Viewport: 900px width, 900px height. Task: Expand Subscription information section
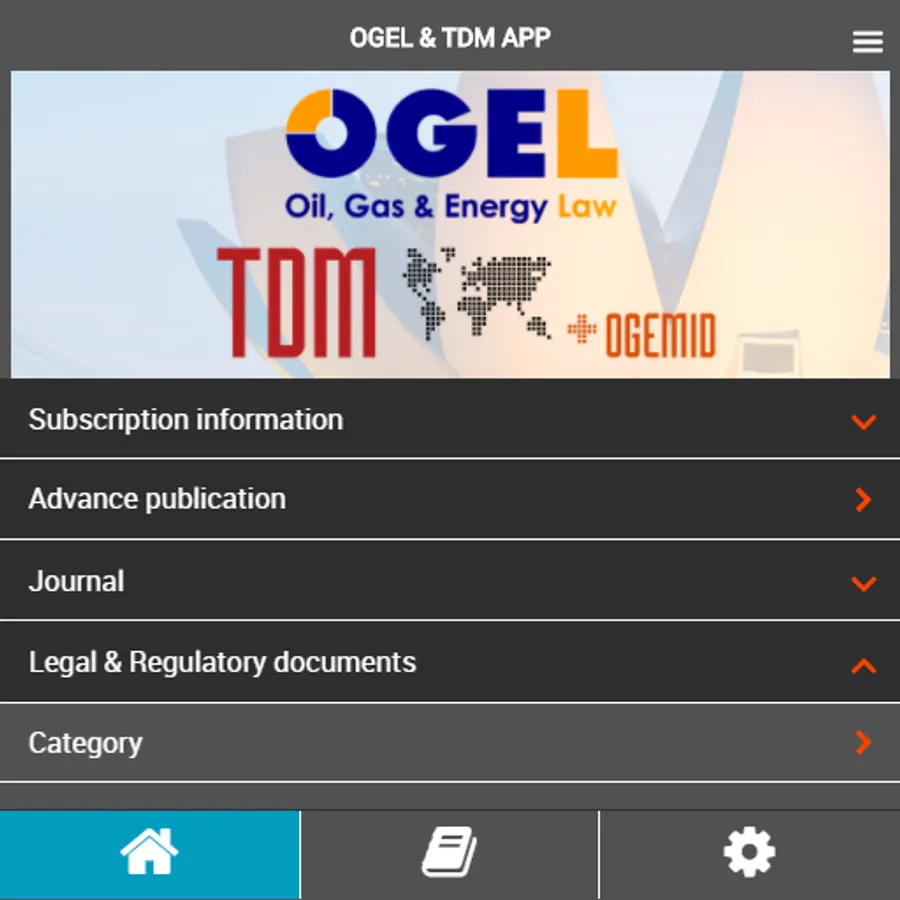(450, 419)
